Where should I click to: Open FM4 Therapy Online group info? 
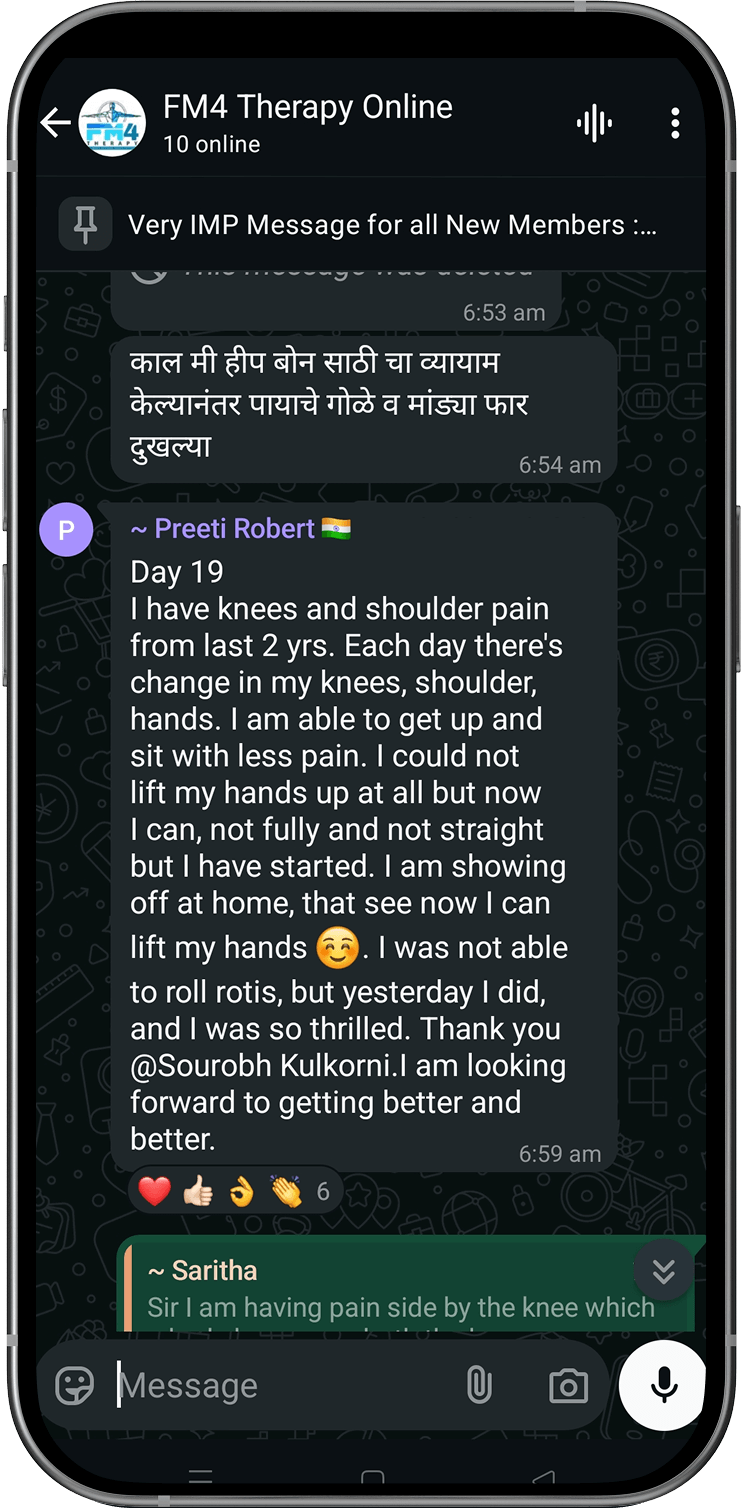pos(307,122)
